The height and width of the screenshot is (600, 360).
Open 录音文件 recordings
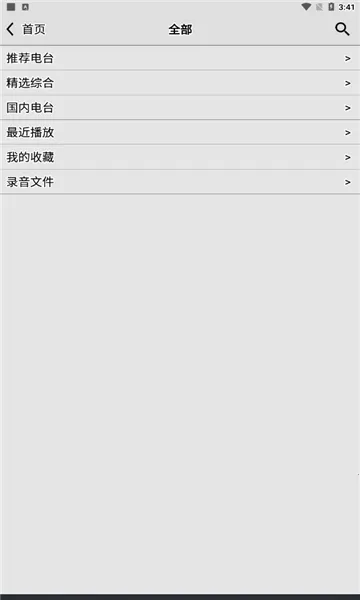pyautogui.click(x=180, y=182)
